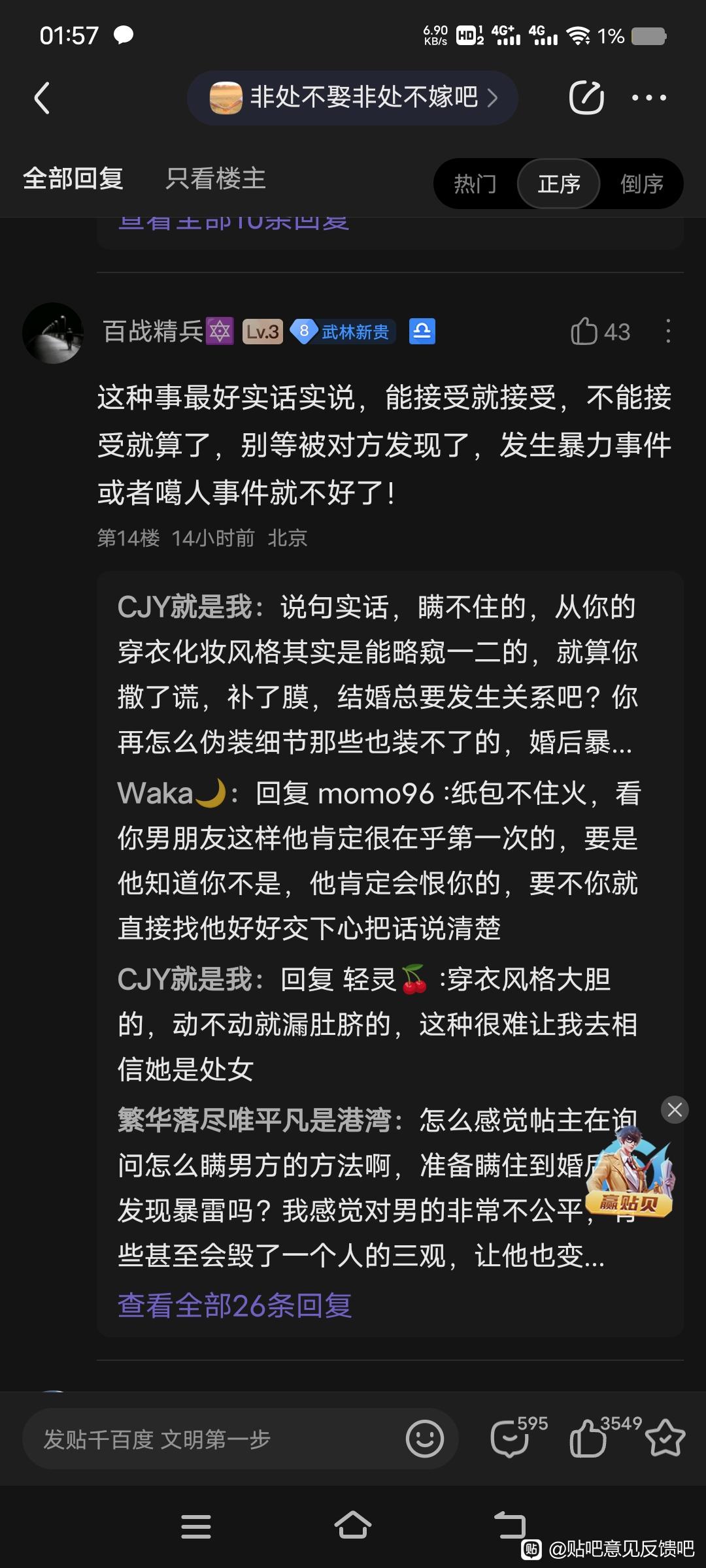Sort replies by 热门
706x1568 pixels.
click(475, 184)
